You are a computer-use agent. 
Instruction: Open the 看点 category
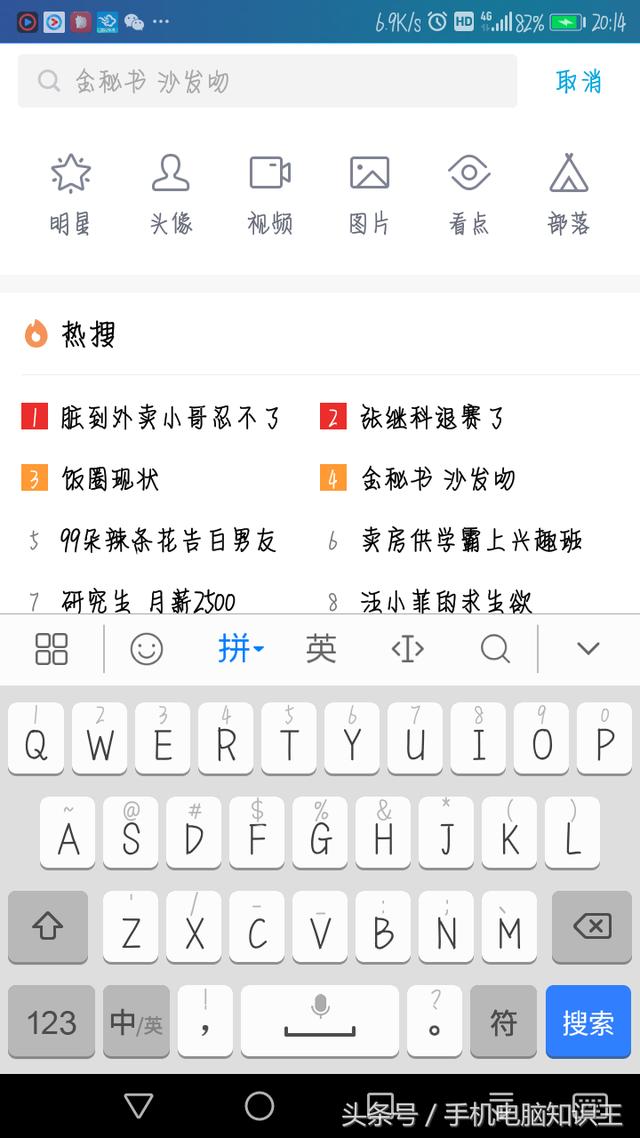(x=469, y=195)
